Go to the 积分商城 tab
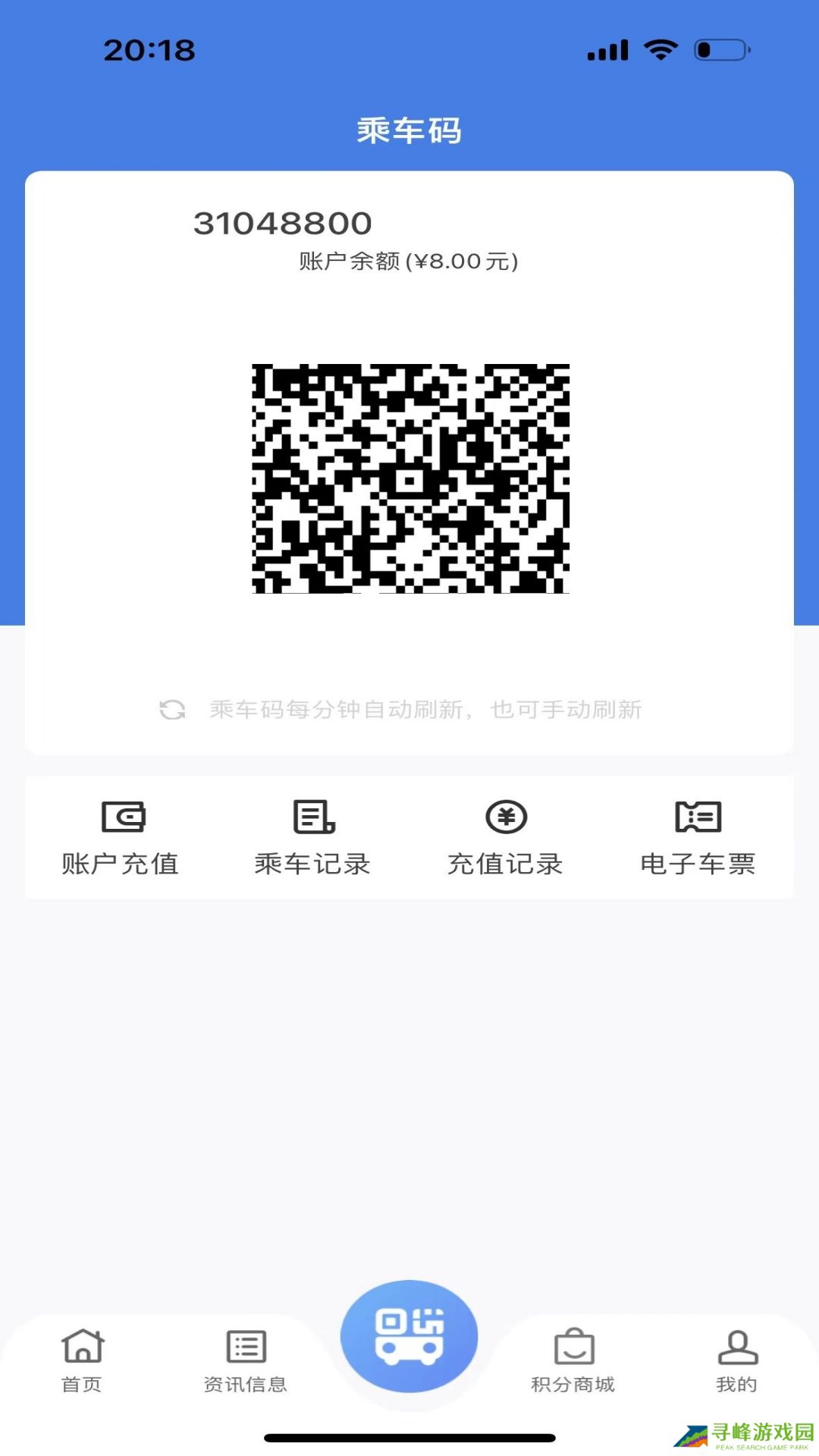The image size is (819, 1456). (573, 1360)
